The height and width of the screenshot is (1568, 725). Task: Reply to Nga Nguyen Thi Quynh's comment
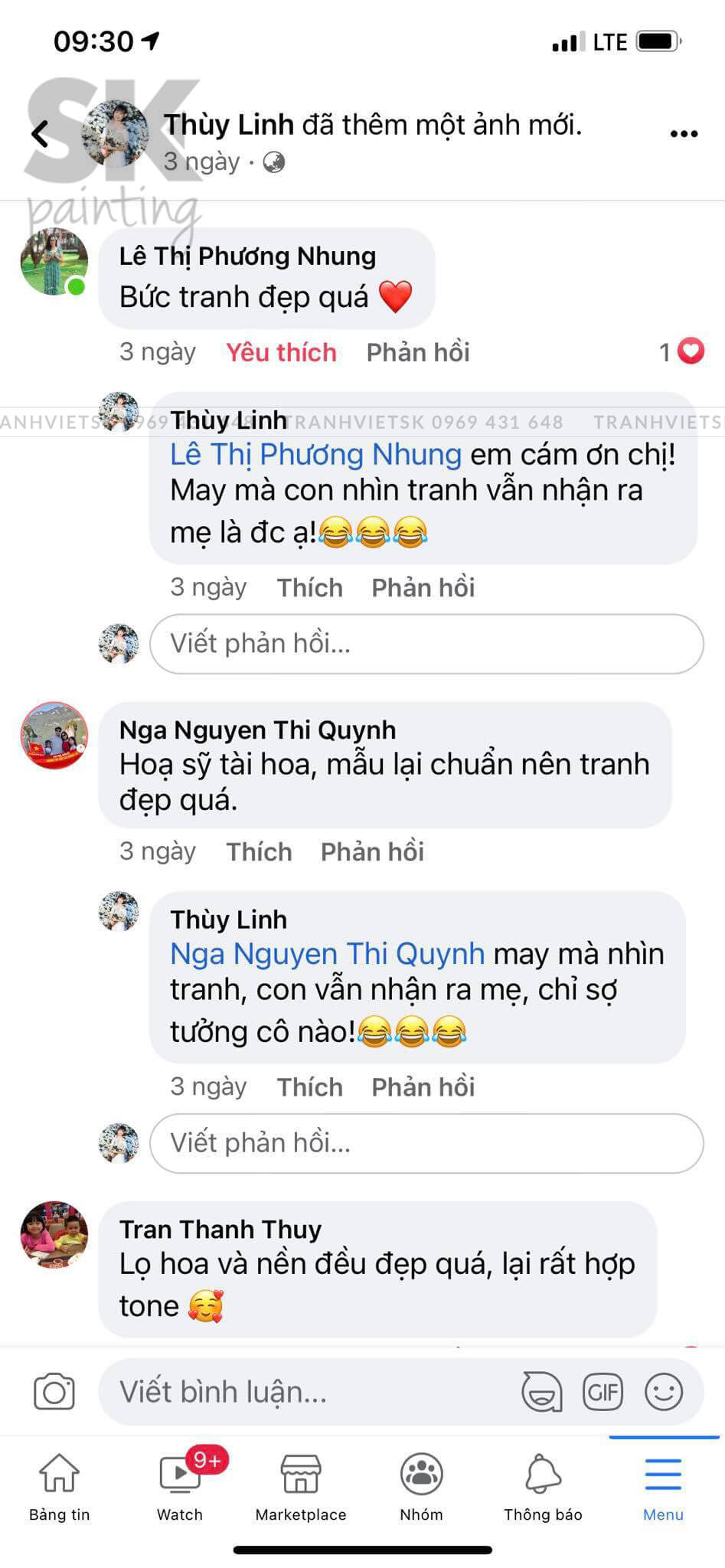pyautogui.click(x=372, y=851)
